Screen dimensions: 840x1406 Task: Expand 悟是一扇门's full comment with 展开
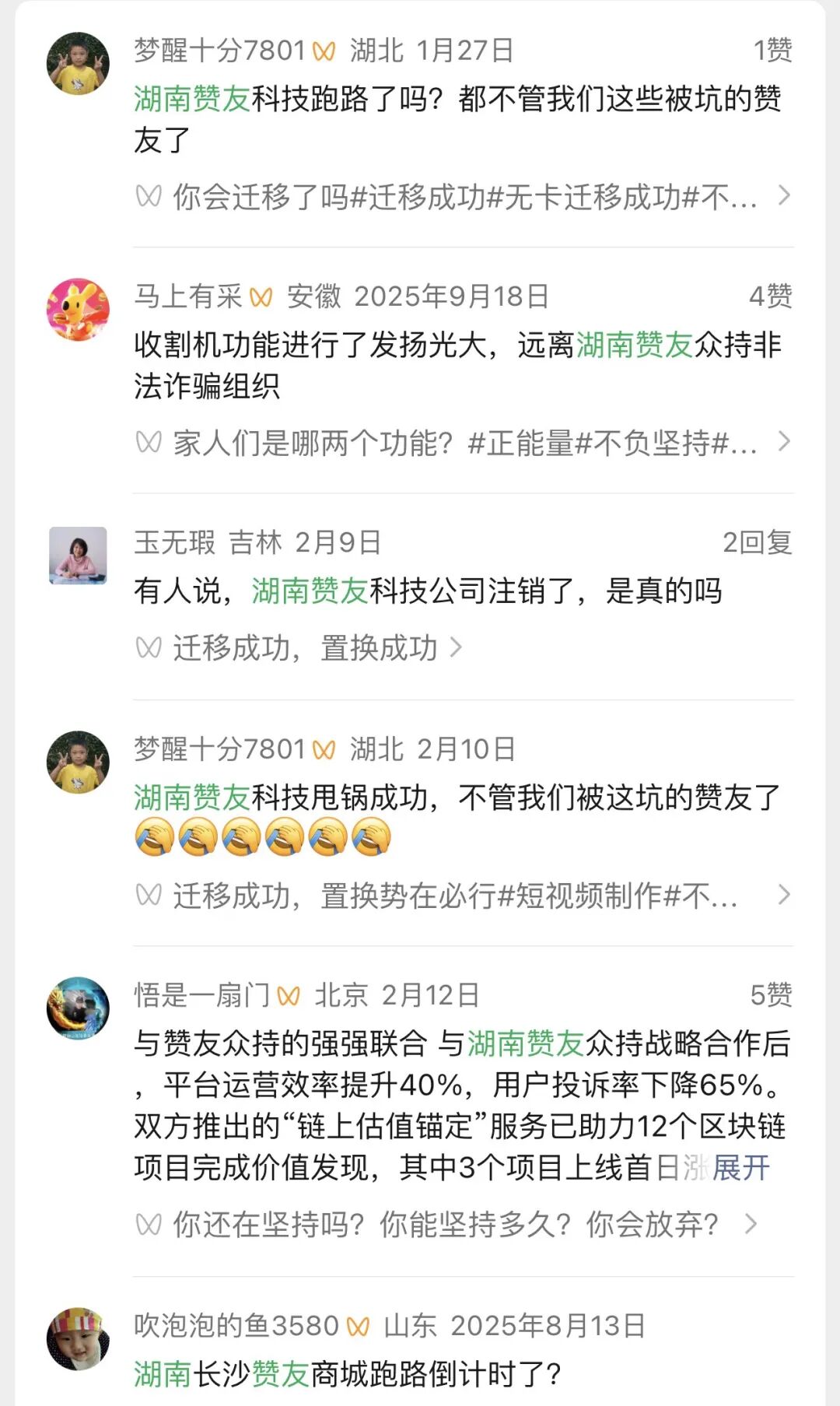coord(741,1168)
